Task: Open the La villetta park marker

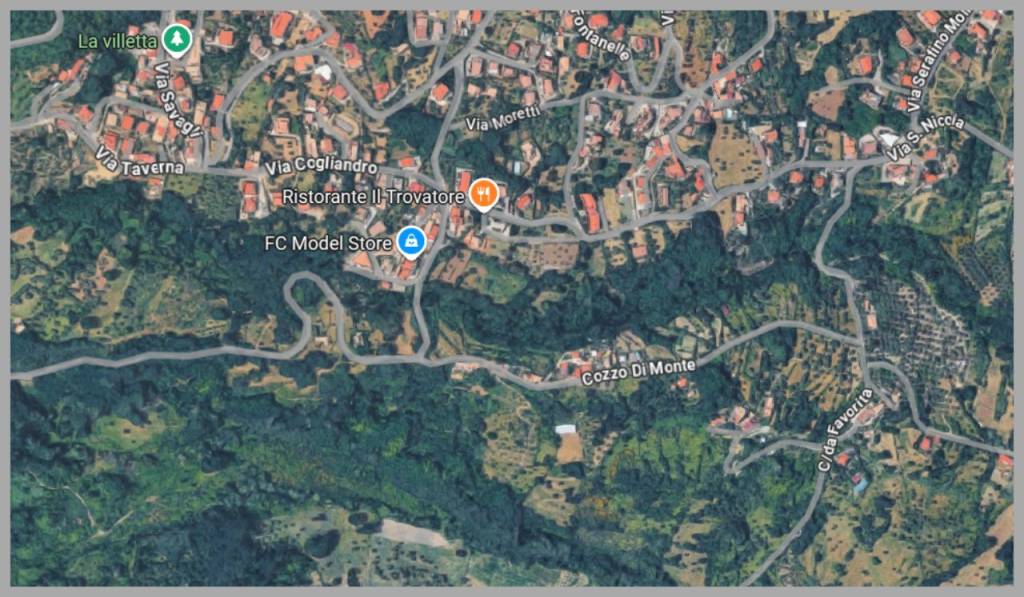Action: tap(177, 39)
